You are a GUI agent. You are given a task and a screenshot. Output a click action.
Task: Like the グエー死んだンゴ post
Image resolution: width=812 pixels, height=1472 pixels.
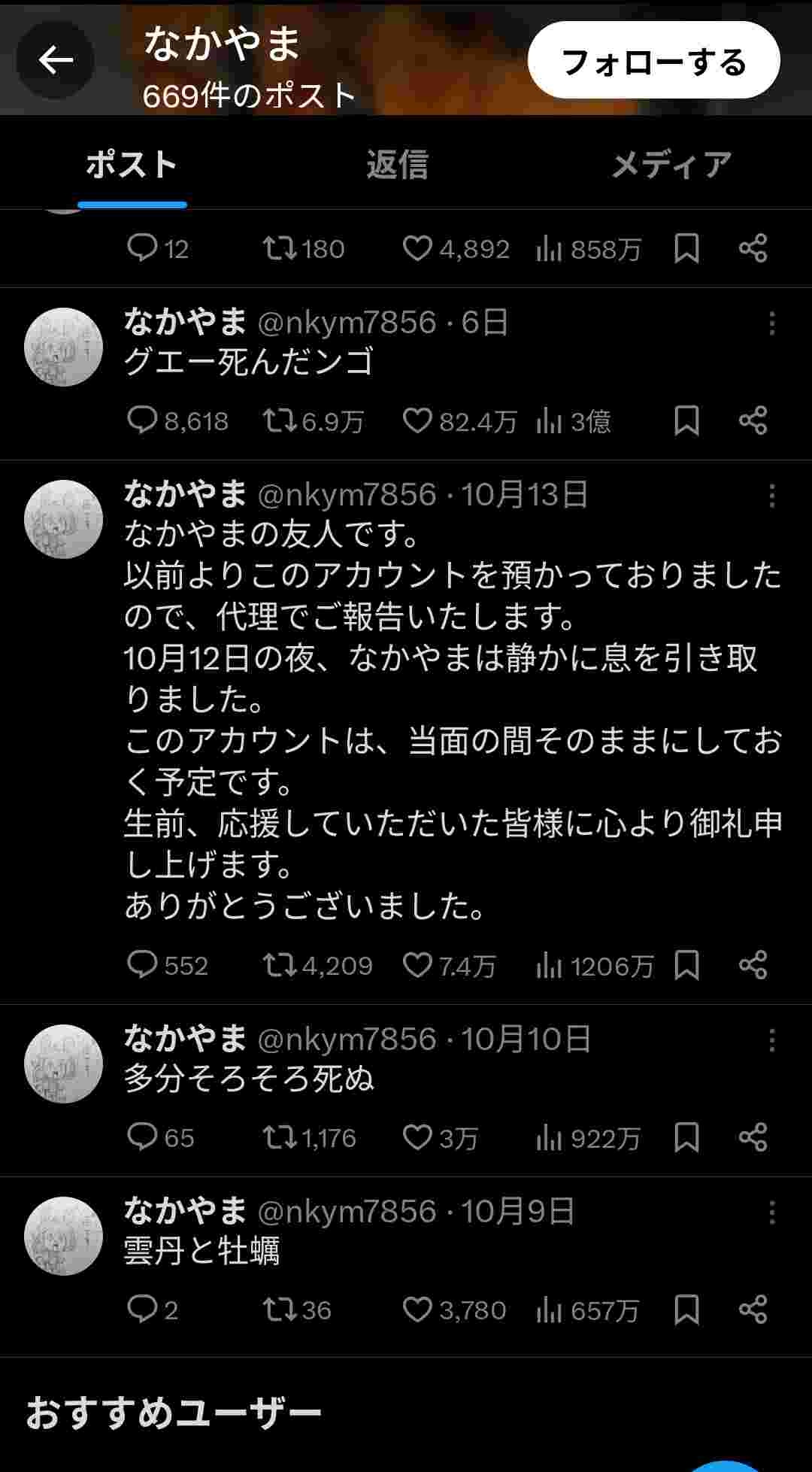tap(417, 421)
